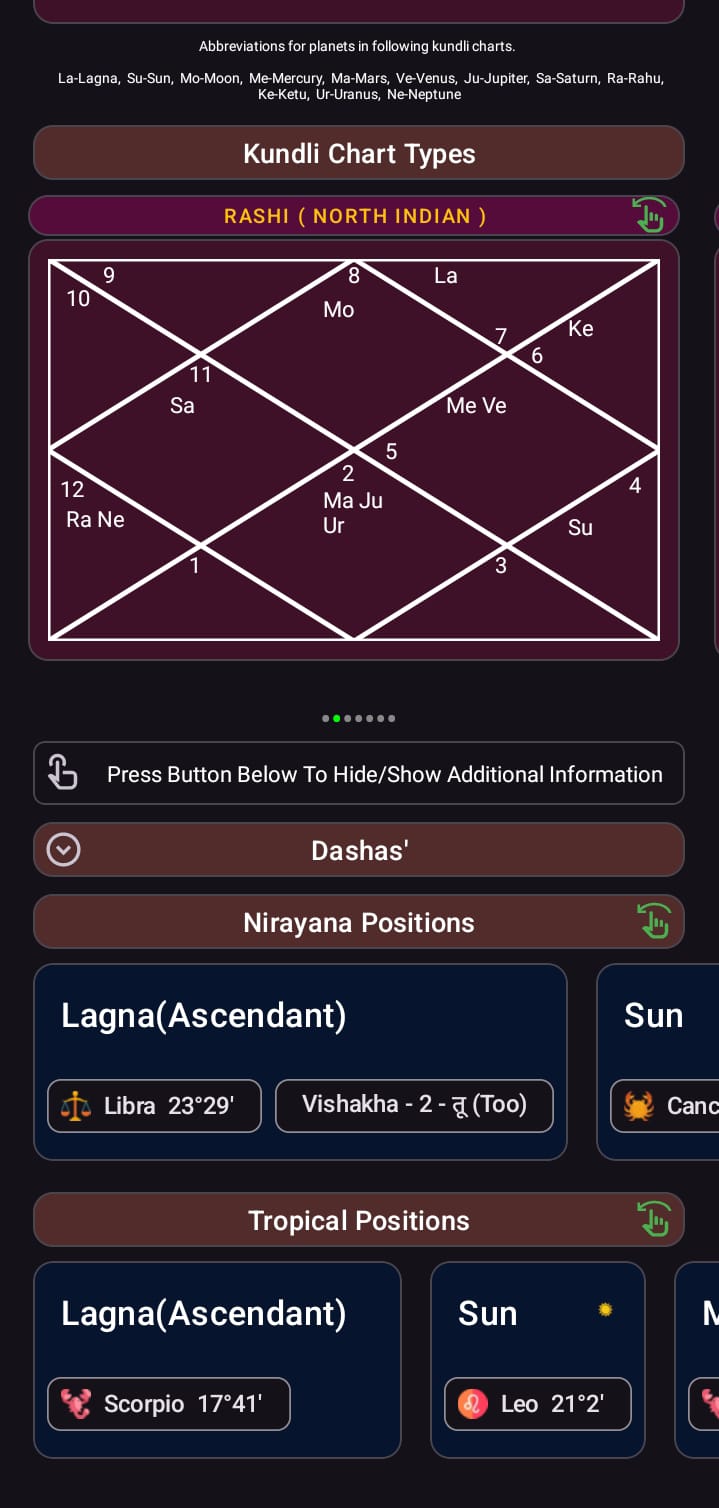
Task: Open the Lagna(Ascendant) Libra 23°29' card
Action: [x=300, y=1062]
